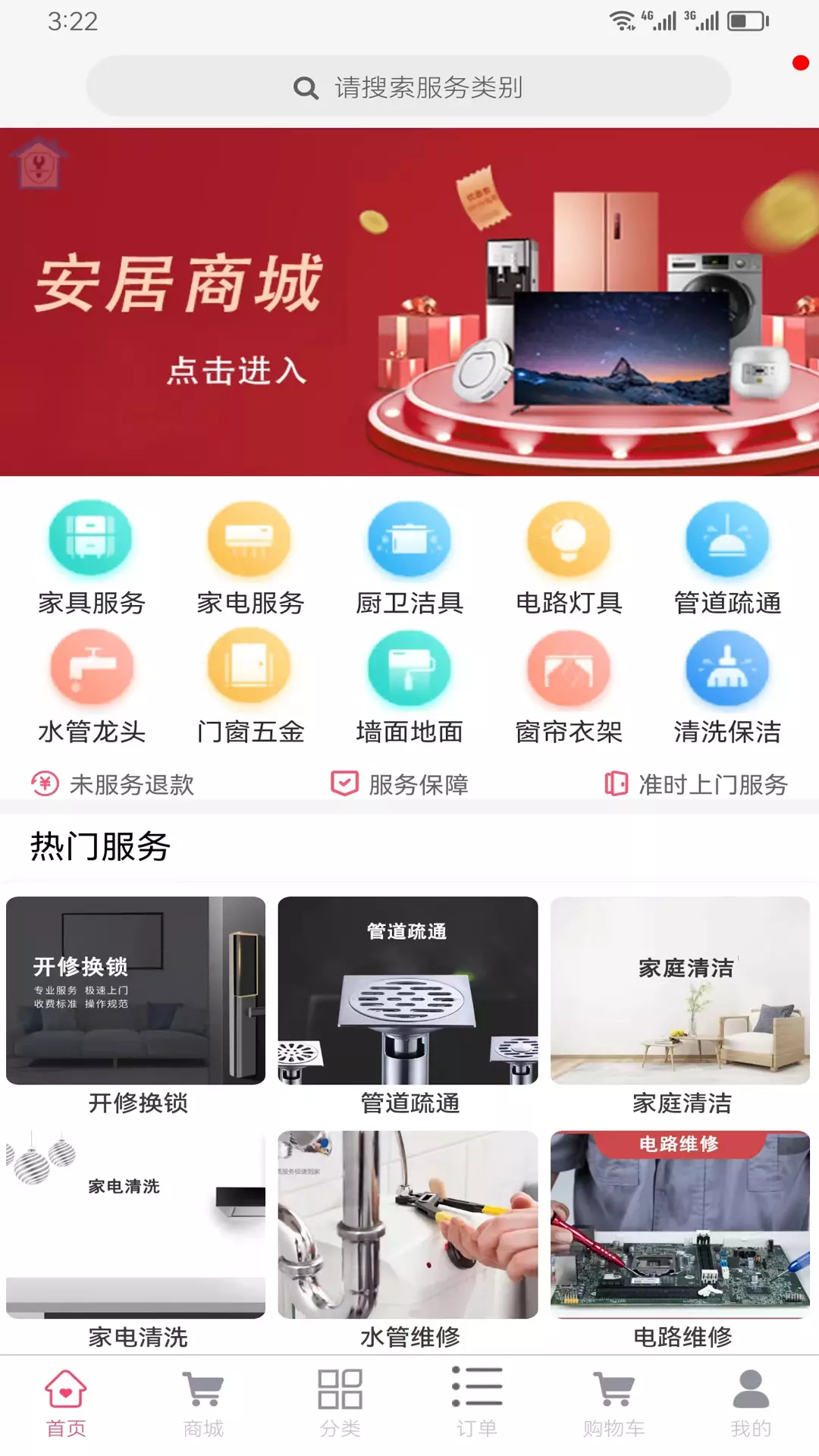Open the 我的 profile tab
Viewport: 819px width, 1456px height.
click(x=751, y=1404)
